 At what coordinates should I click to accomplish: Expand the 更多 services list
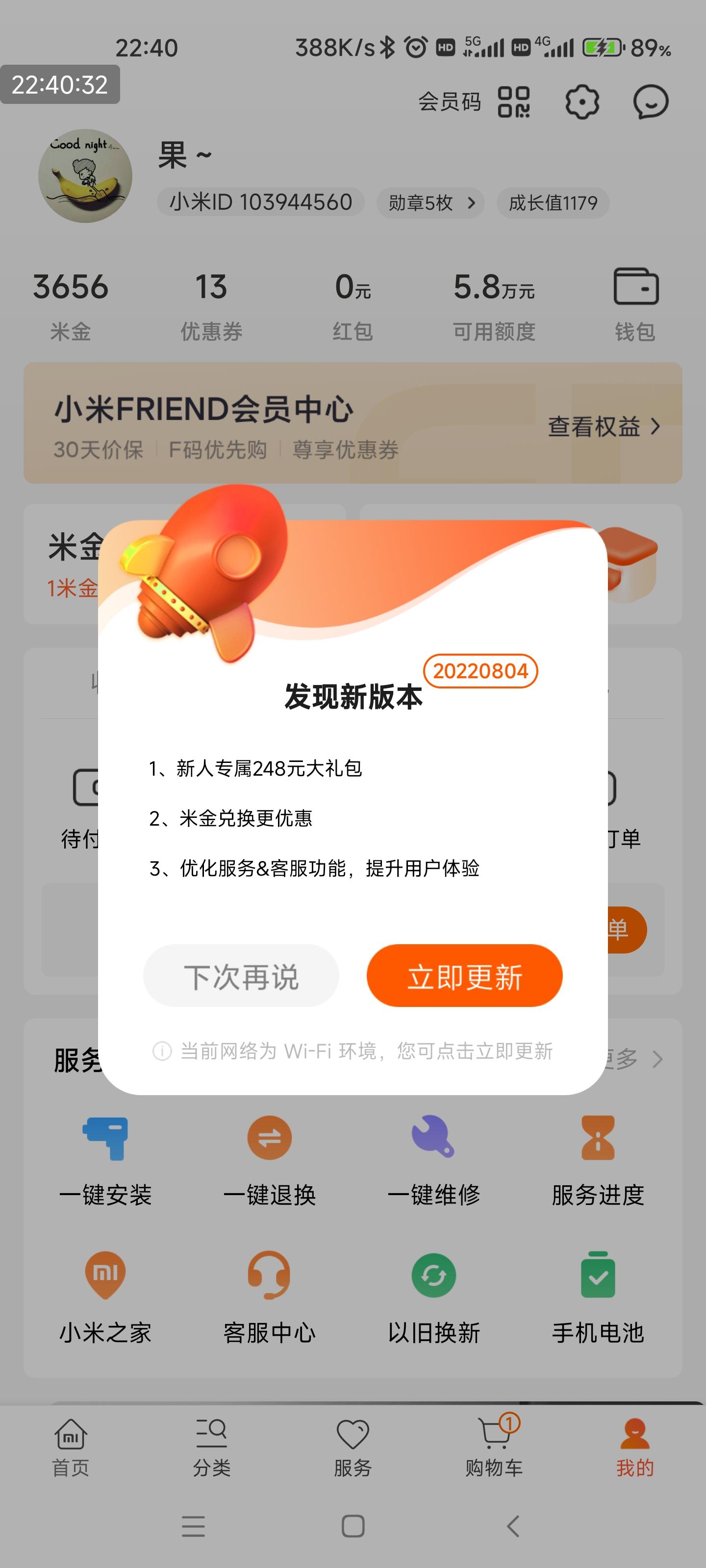click(628, 1059)
